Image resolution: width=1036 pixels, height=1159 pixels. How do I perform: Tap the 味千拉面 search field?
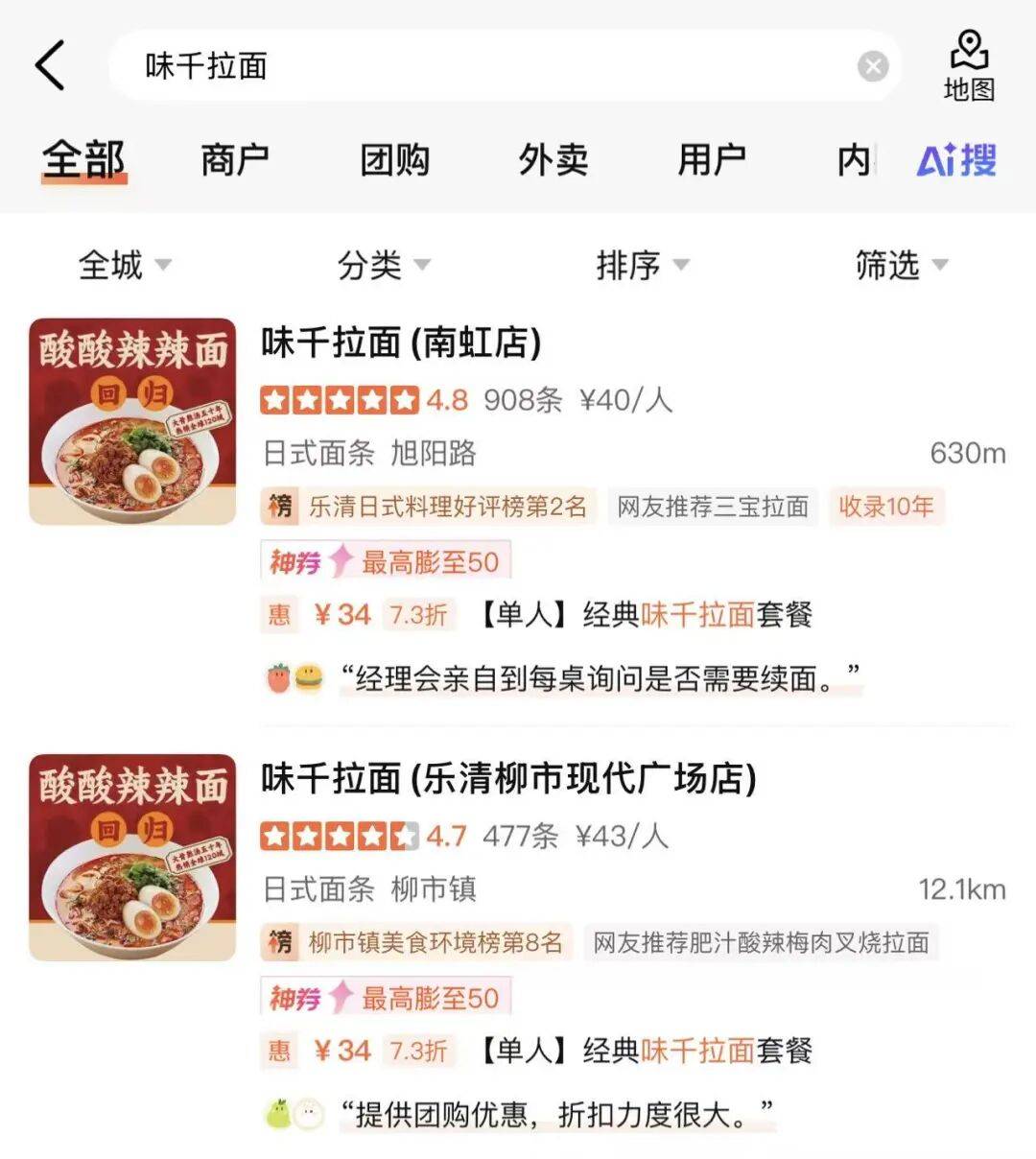(x=480, y=66)
